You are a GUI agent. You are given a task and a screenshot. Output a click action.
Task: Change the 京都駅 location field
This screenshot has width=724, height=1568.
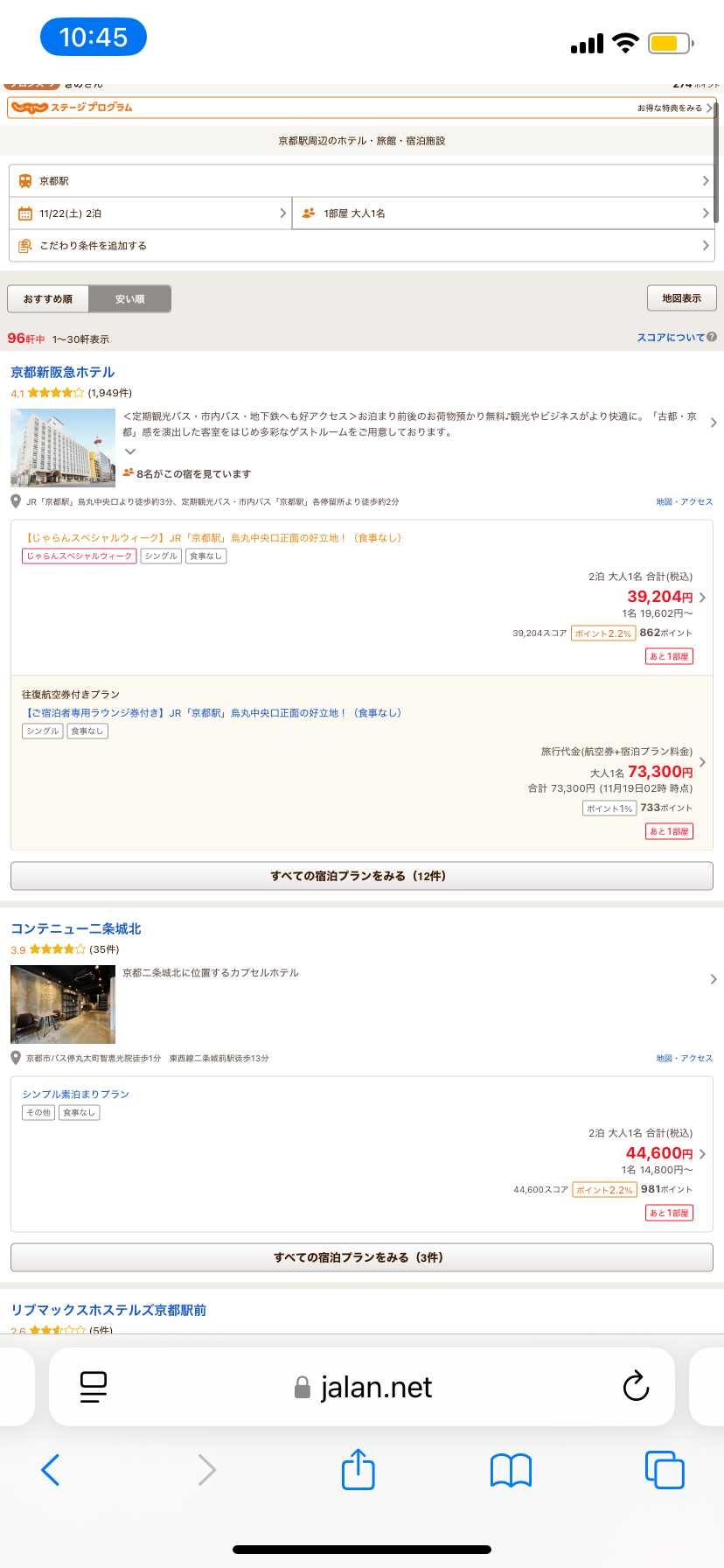361,181
